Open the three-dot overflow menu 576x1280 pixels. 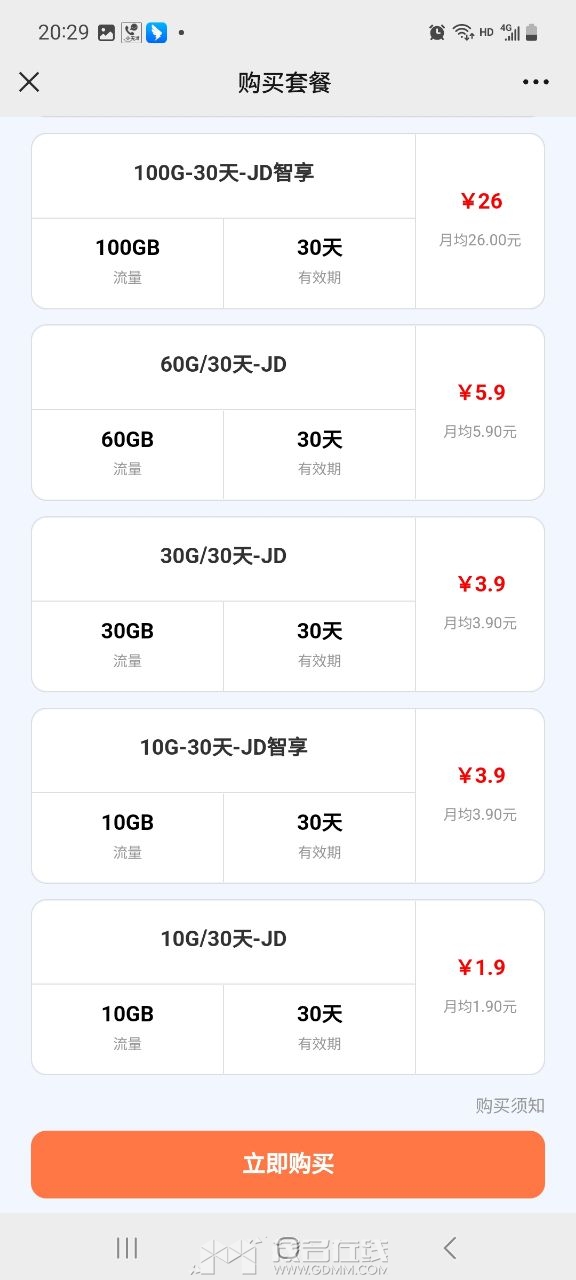(x=536, y=82)
